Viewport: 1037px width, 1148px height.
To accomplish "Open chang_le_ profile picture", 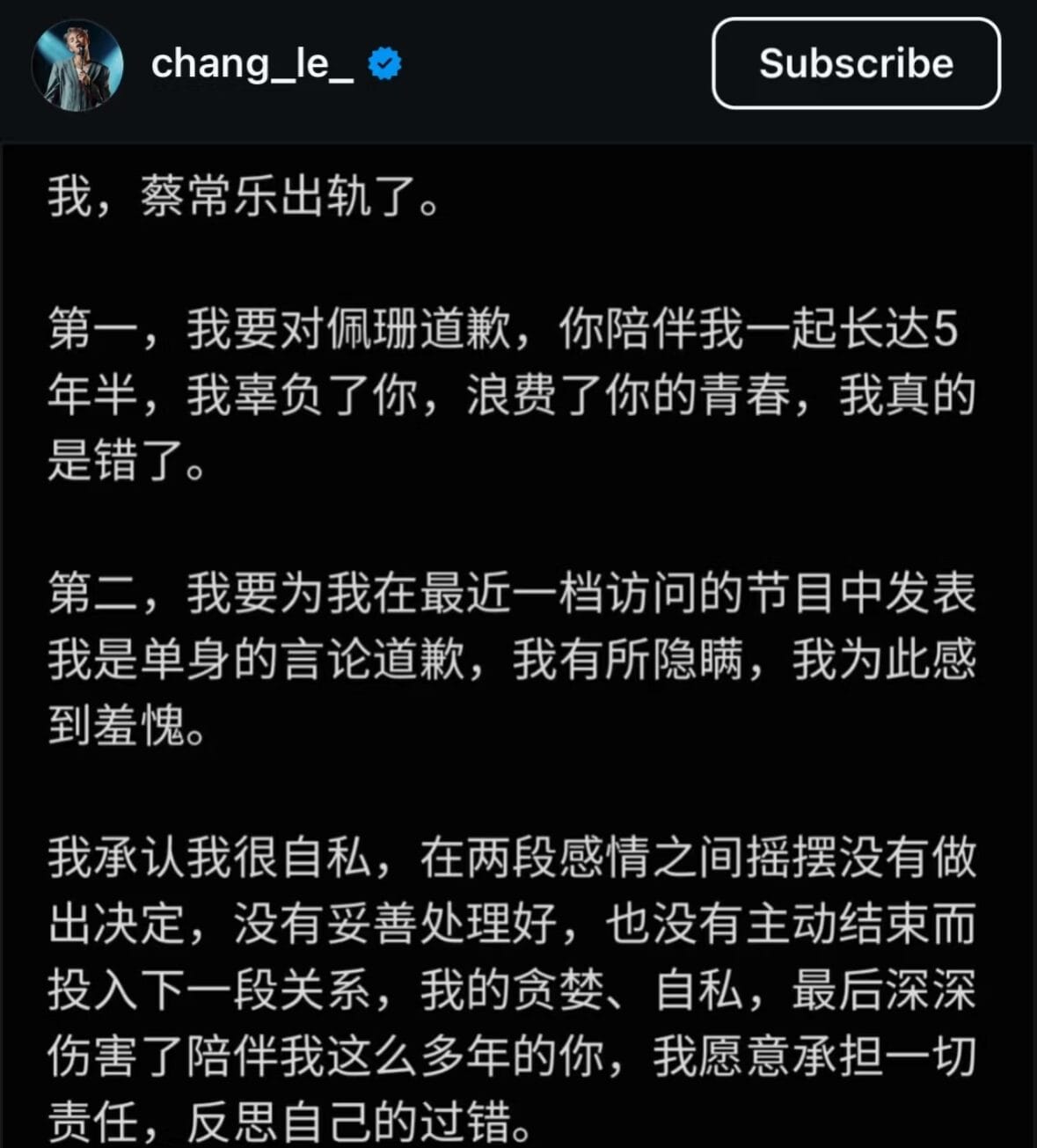I will 77,65.
